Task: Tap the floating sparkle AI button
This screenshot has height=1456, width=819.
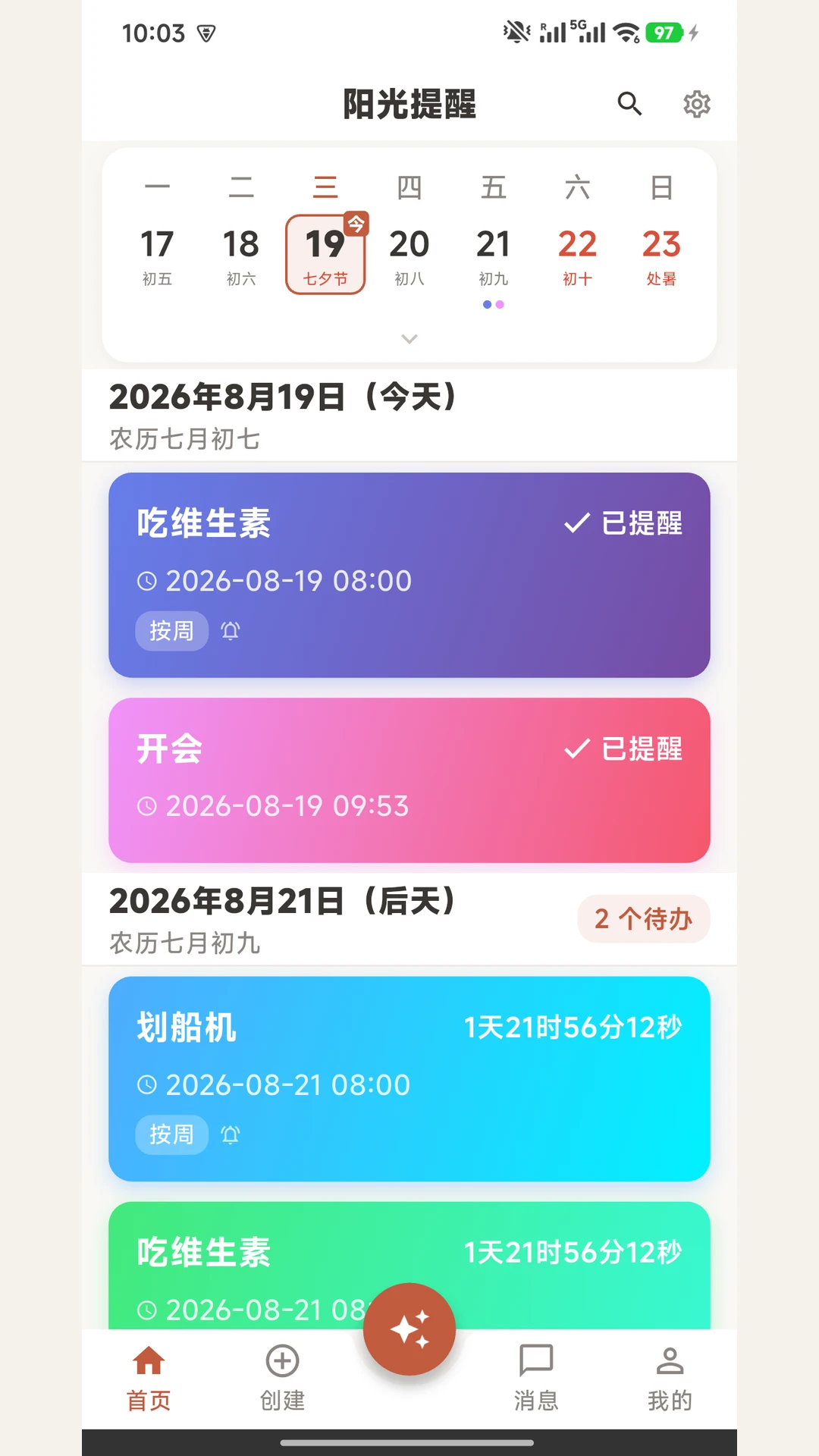Action: pos(409,1329)
